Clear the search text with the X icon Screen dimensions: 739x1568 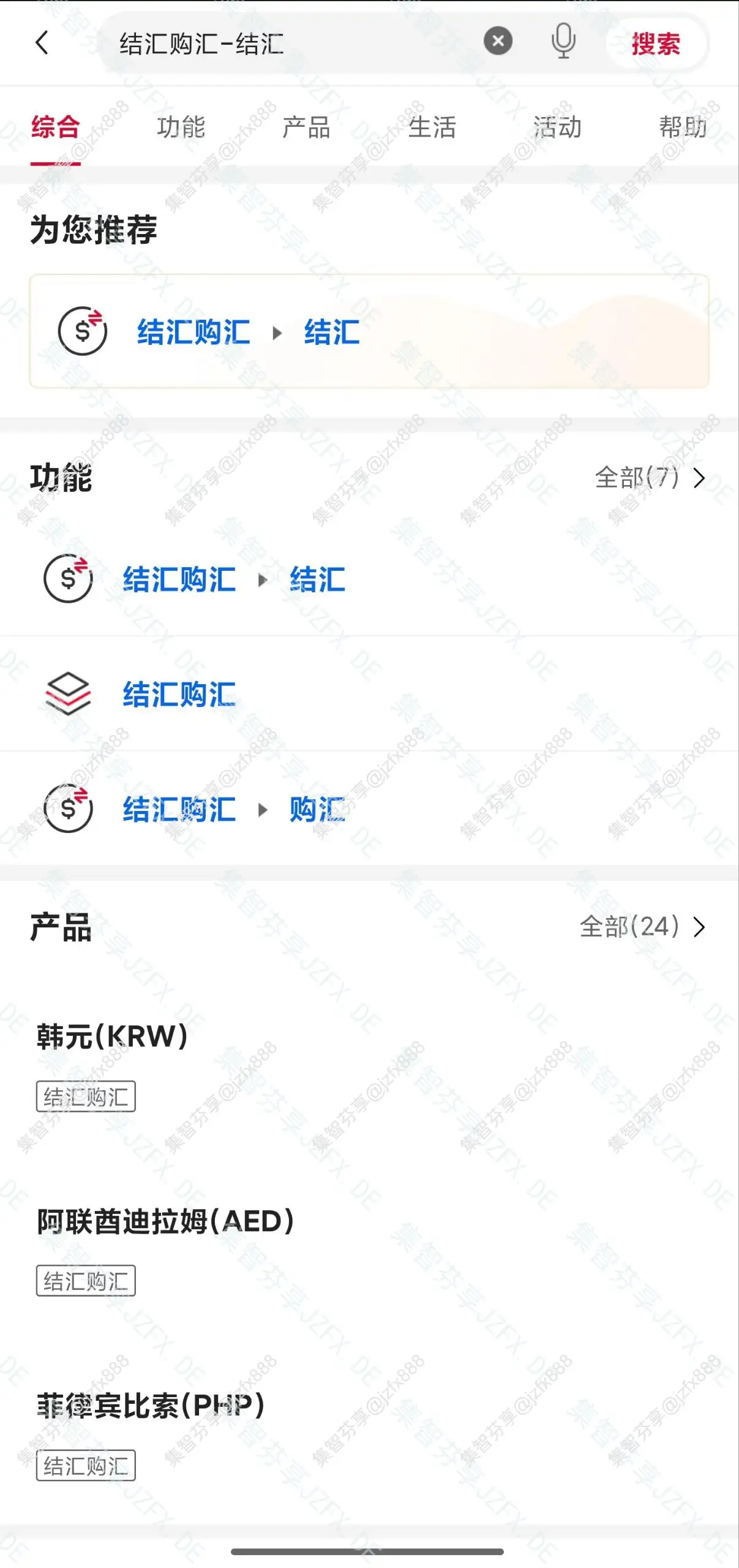pyautogui.click(x=498, y=42)
